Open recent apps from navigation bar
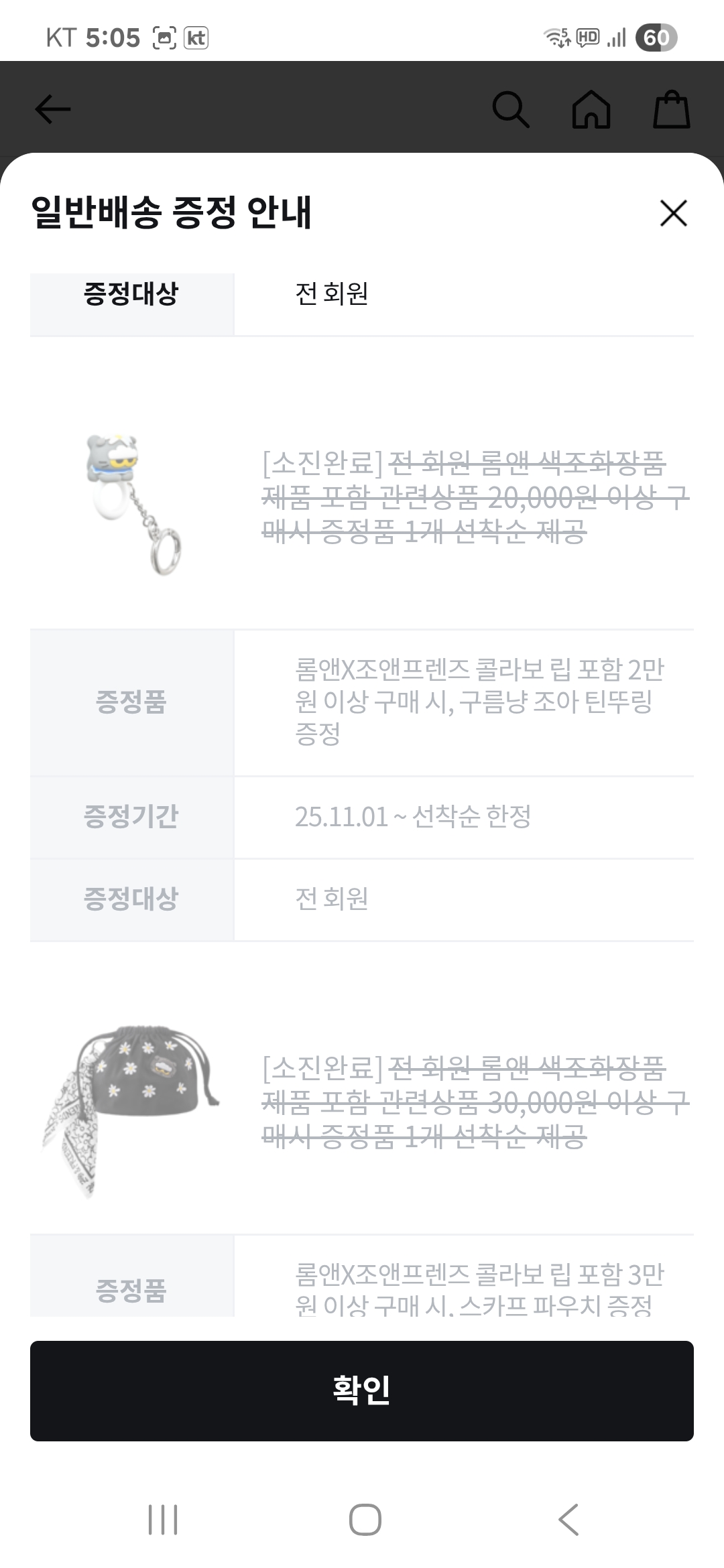Image resolution: width=724 pixels, height=1568 pixels. [x=163, y=1519]
